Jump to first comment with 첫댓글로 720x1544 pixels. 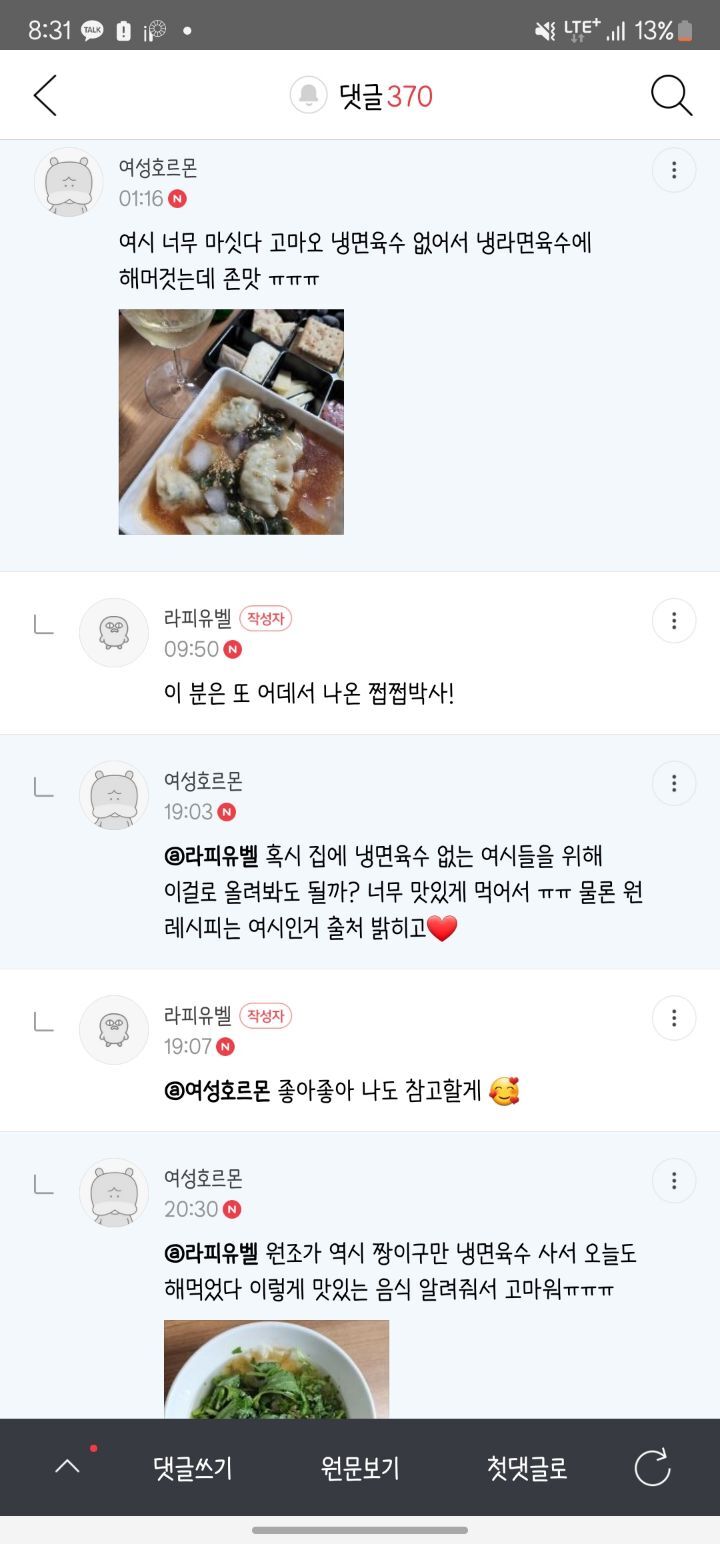click(x=527, y=1468)
